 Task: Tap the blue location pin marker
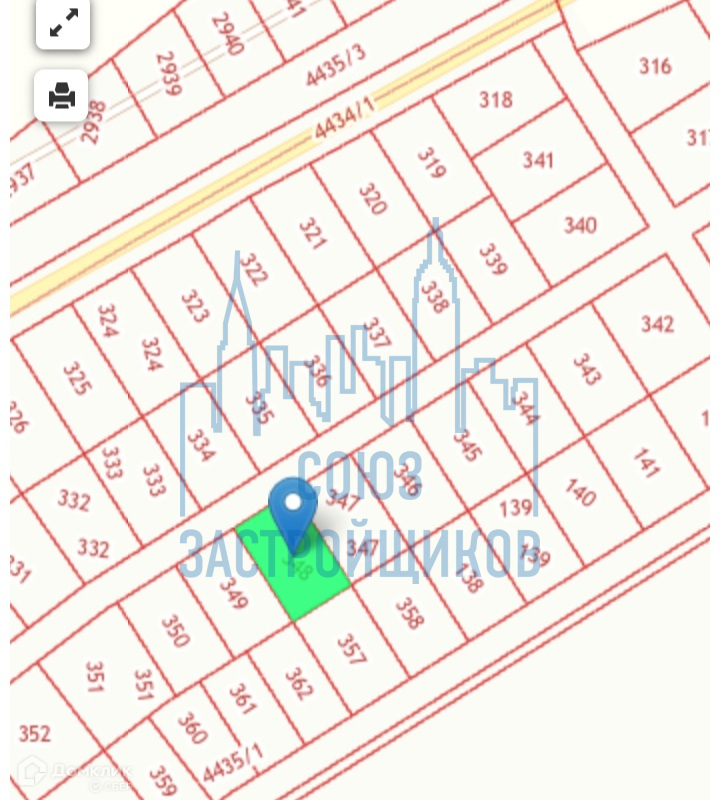coord(293,508)
